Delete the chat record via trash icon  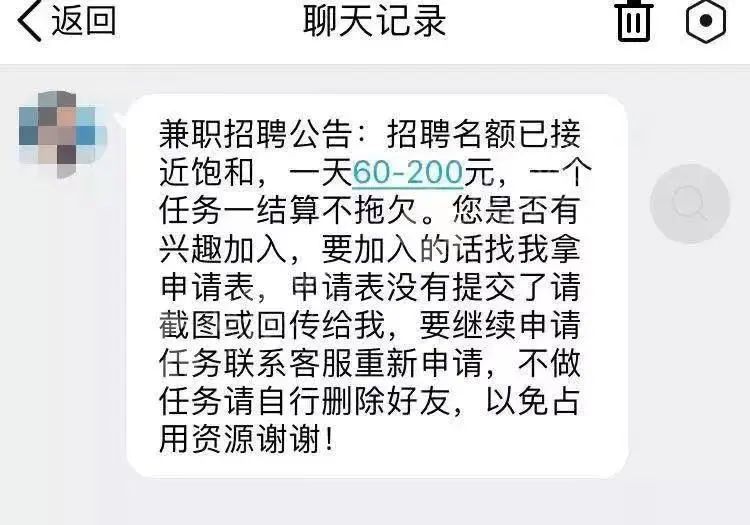coord(634,22)
